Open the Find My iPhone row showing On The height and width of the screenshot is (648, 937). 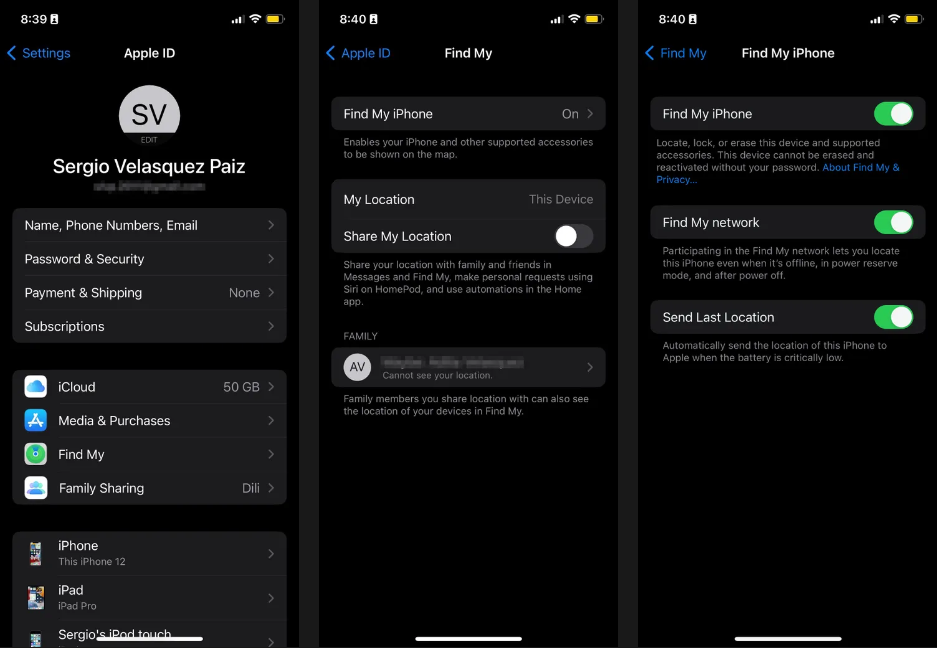[x=468, y=114]
